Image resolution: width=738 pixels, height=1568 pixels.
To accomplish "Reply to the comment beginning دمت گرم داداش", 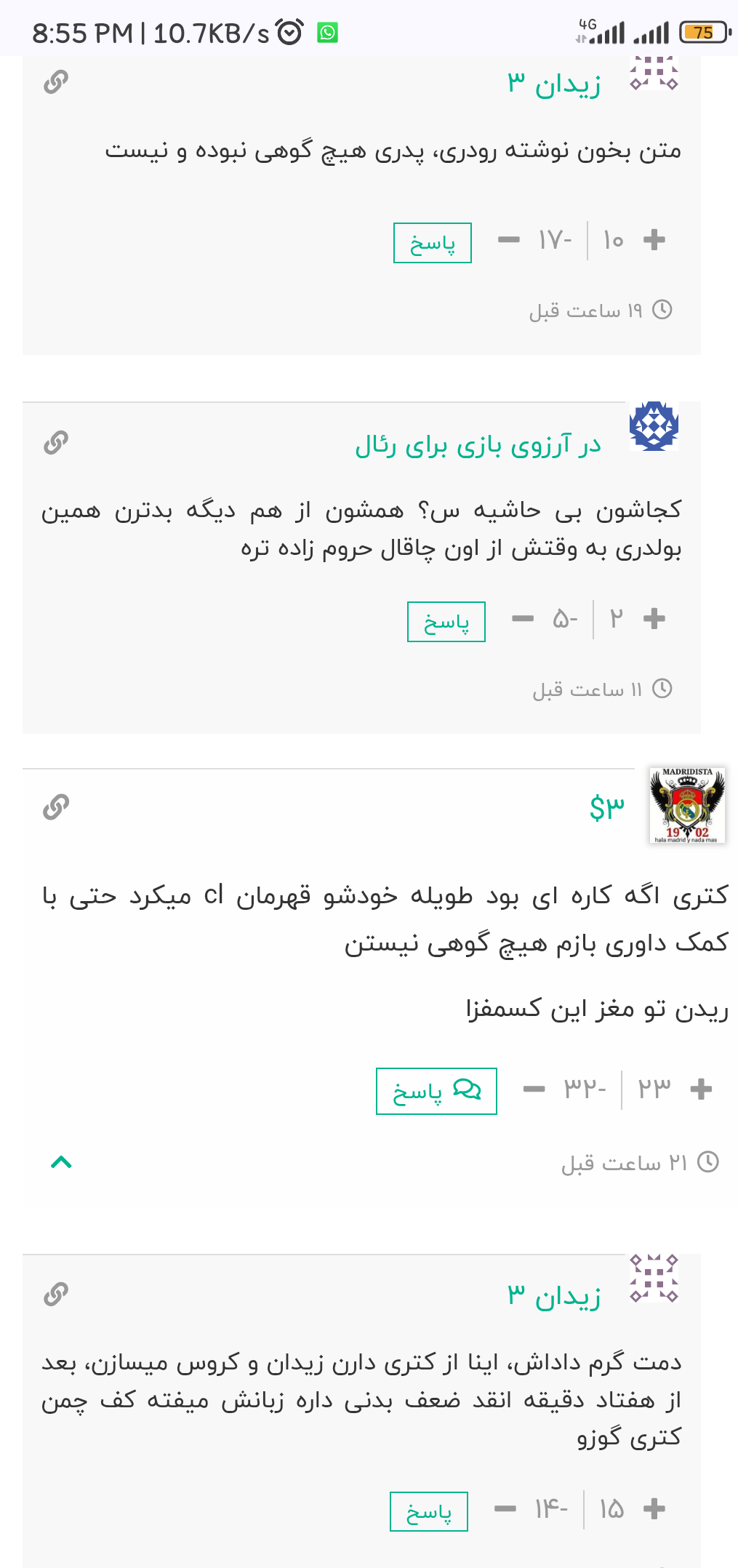I will point(429,1512).
